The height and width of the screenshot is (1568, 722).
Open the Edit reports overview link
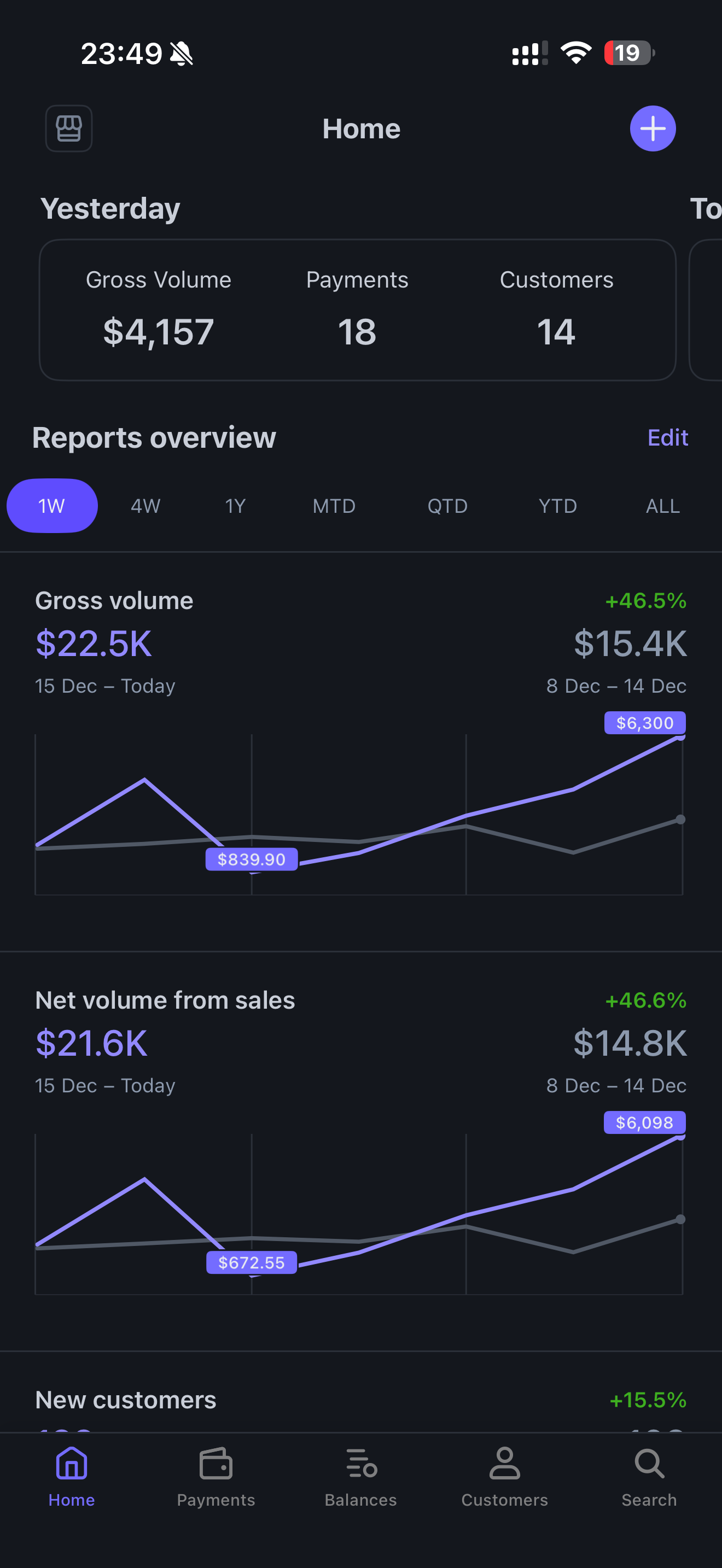coord(667,438)
